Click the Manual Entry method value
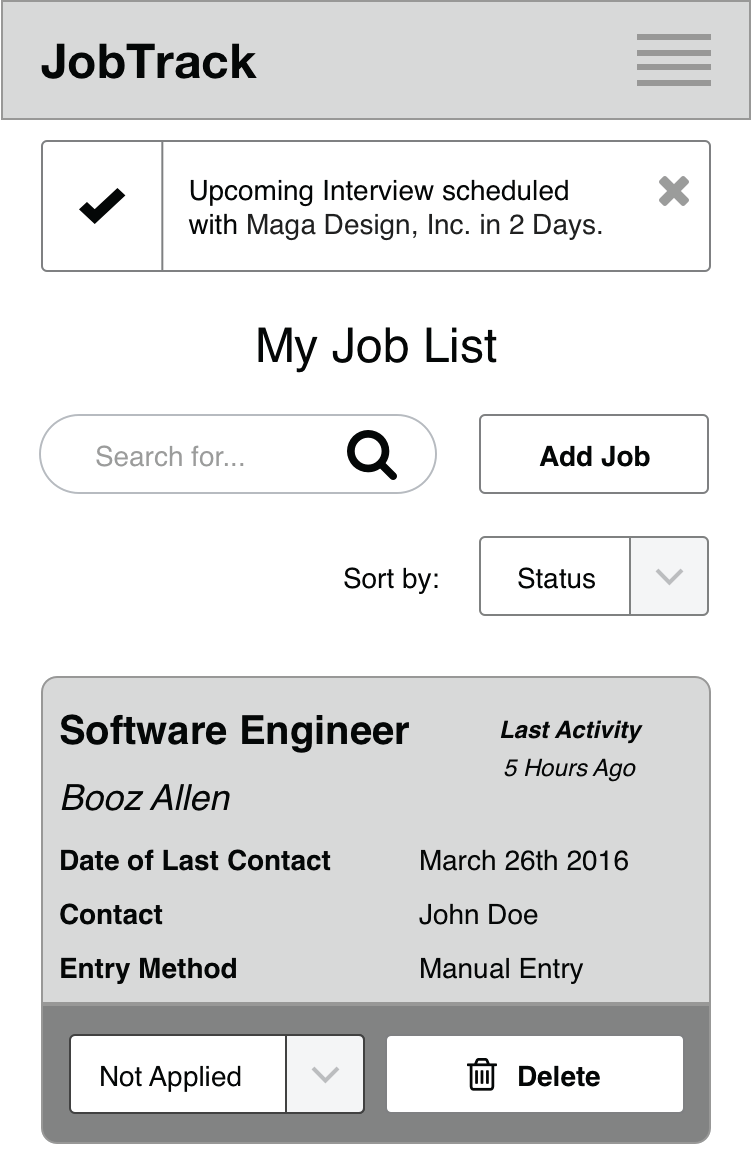The image size is (751, 1158). tap(501, 968)
